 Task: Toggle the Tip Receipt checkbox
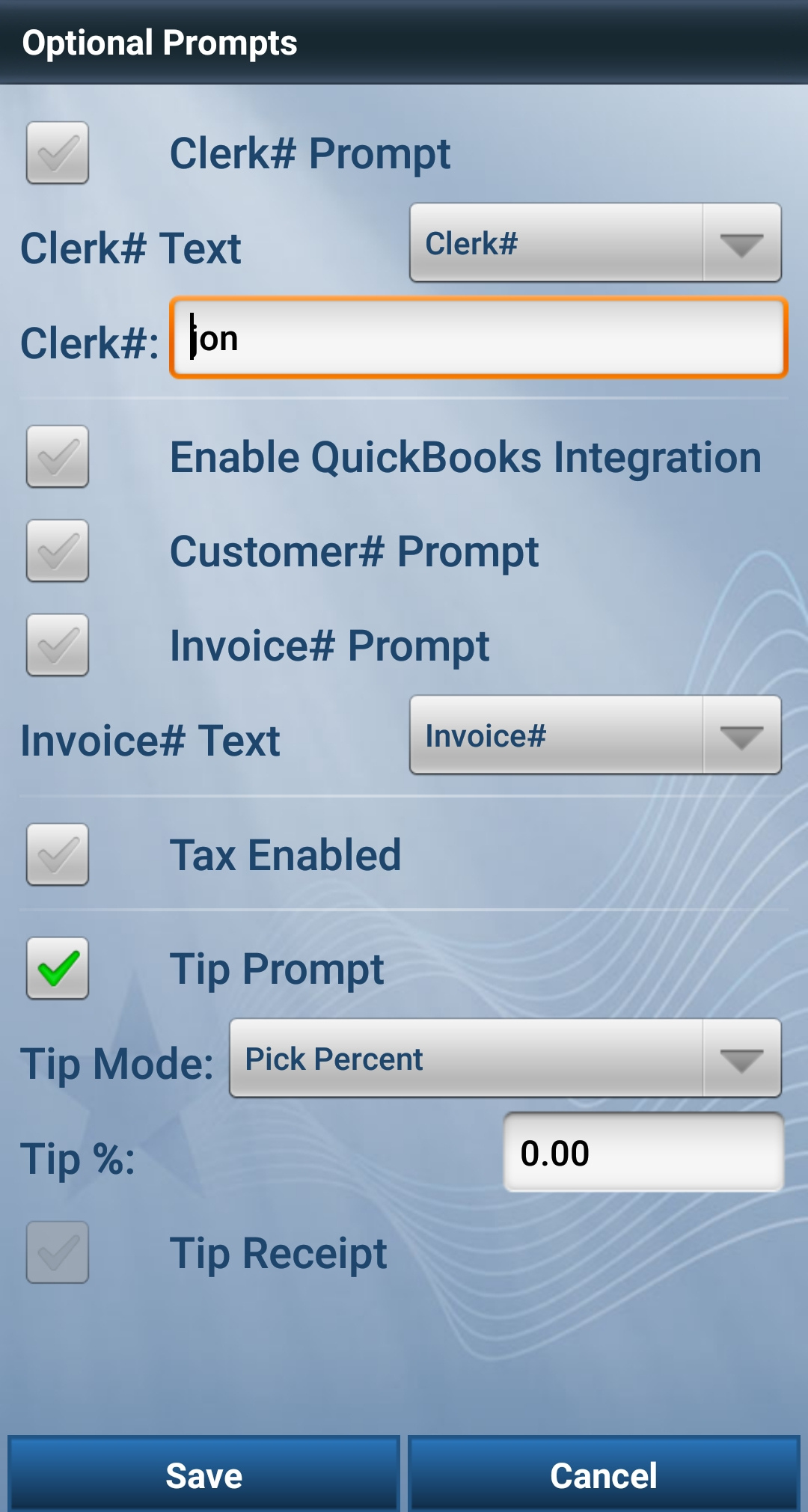pyautogui.click(x=58, y=1253)
